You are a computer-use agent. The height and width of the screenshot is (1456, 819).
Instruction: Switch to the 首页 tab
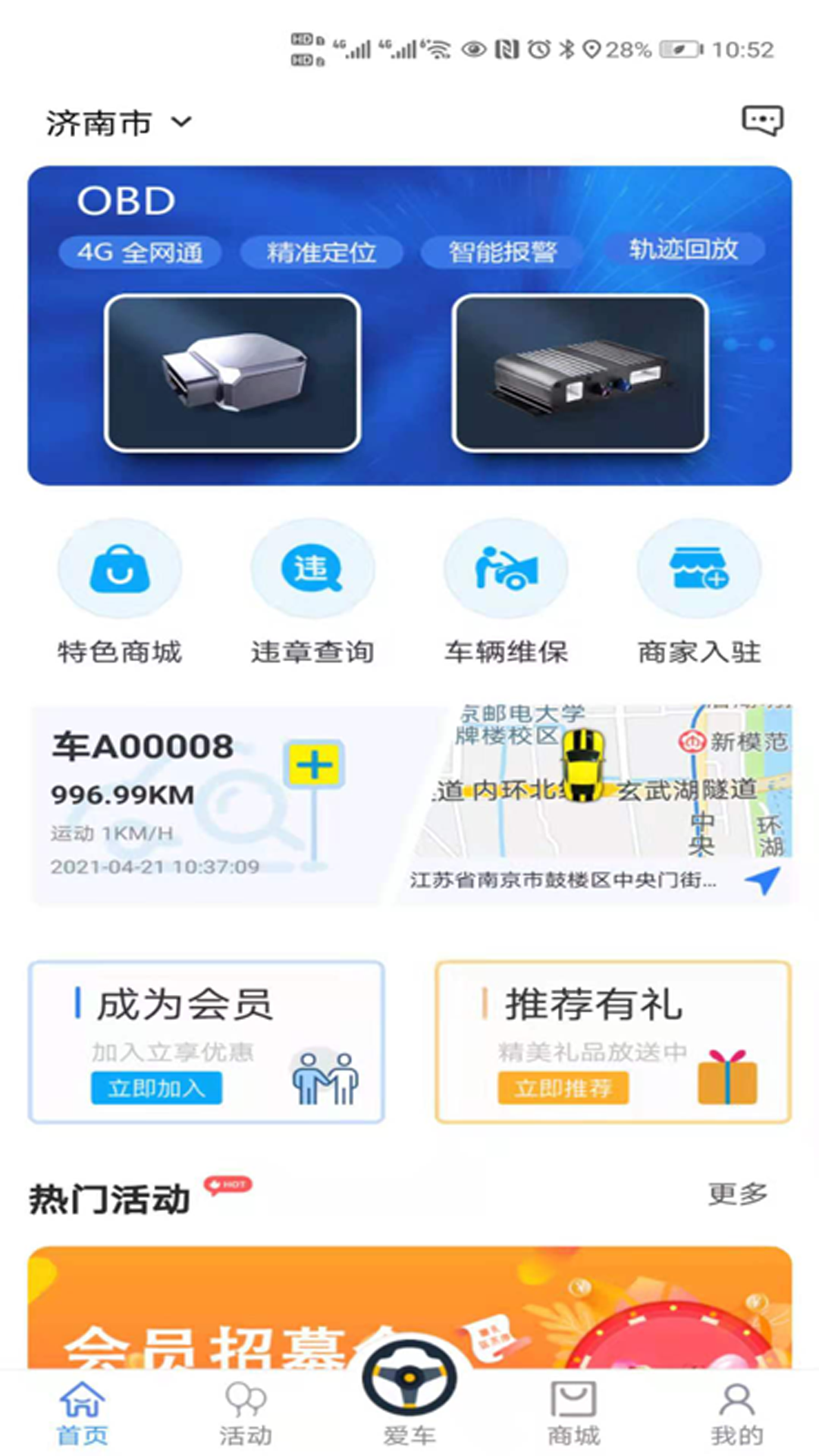coord(82,1412)
